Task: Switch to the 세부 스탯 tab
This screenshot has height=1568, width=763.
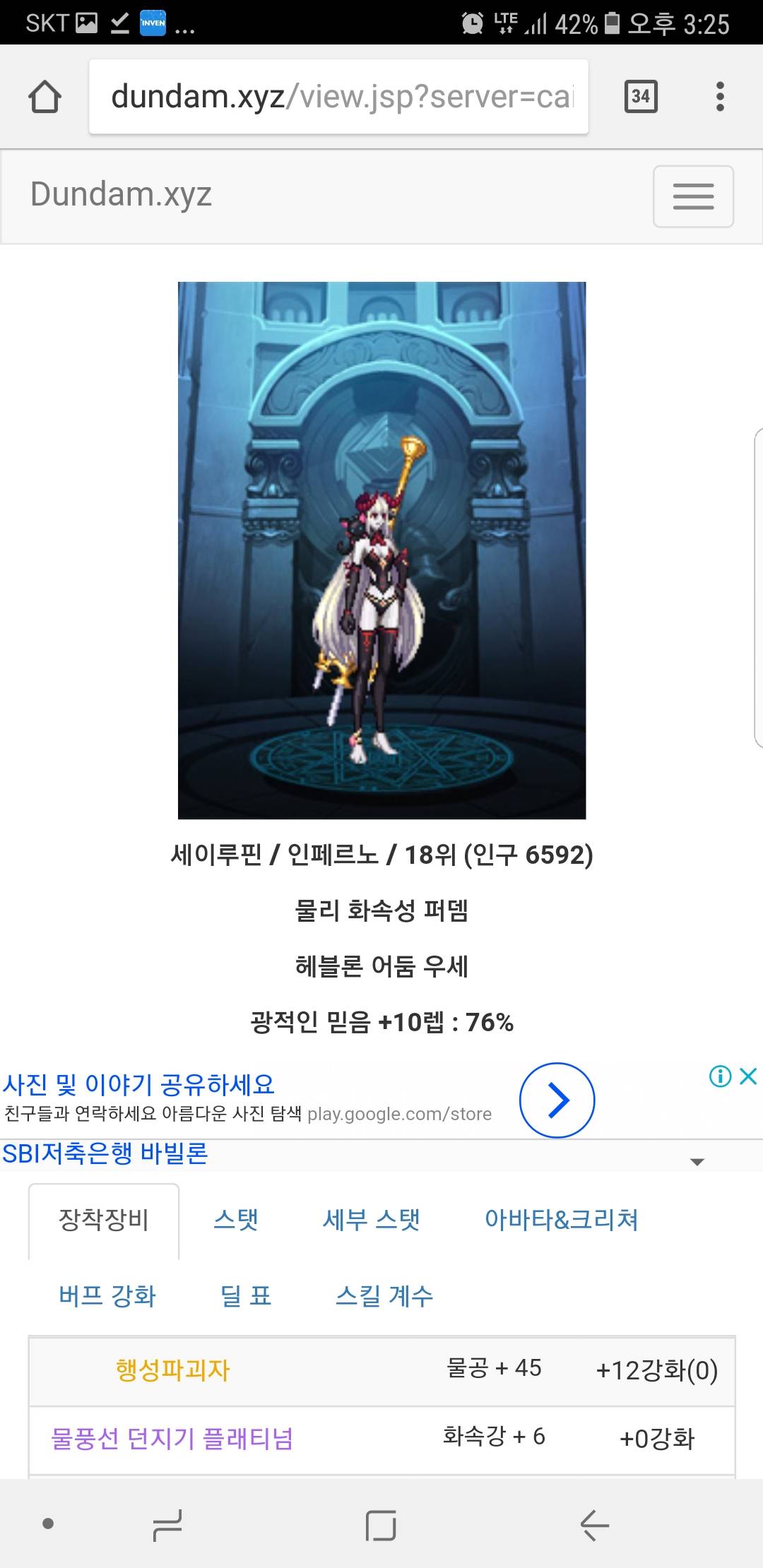Action: click(371, 1220)
